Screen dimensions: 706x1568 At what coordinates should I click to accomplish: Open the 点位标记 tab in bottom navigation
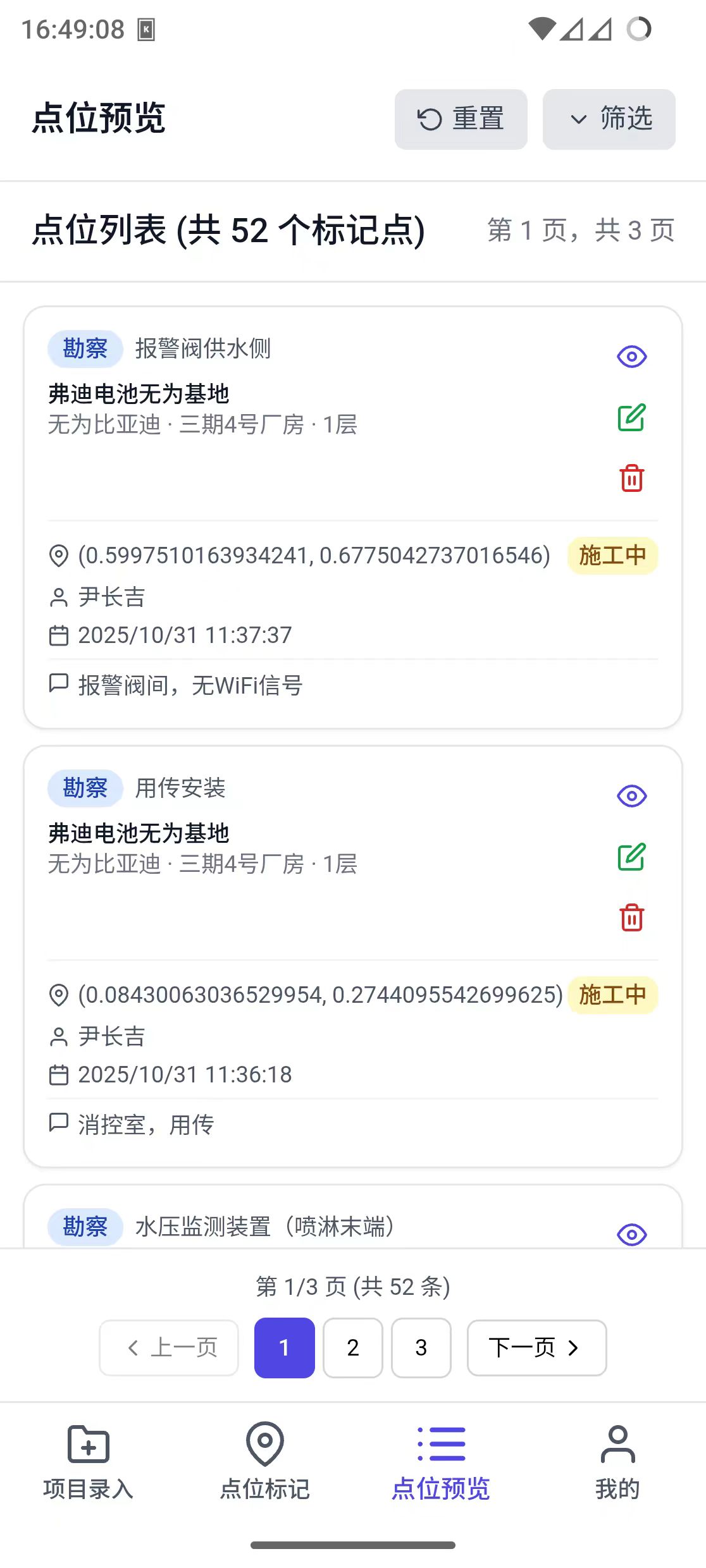264,1467
